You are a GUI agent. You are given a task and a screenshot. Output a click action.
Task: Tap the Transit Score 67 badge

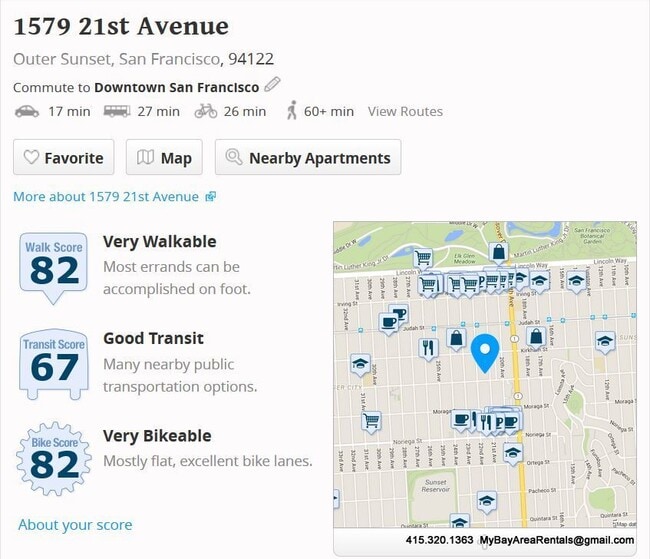pos(54,364)
